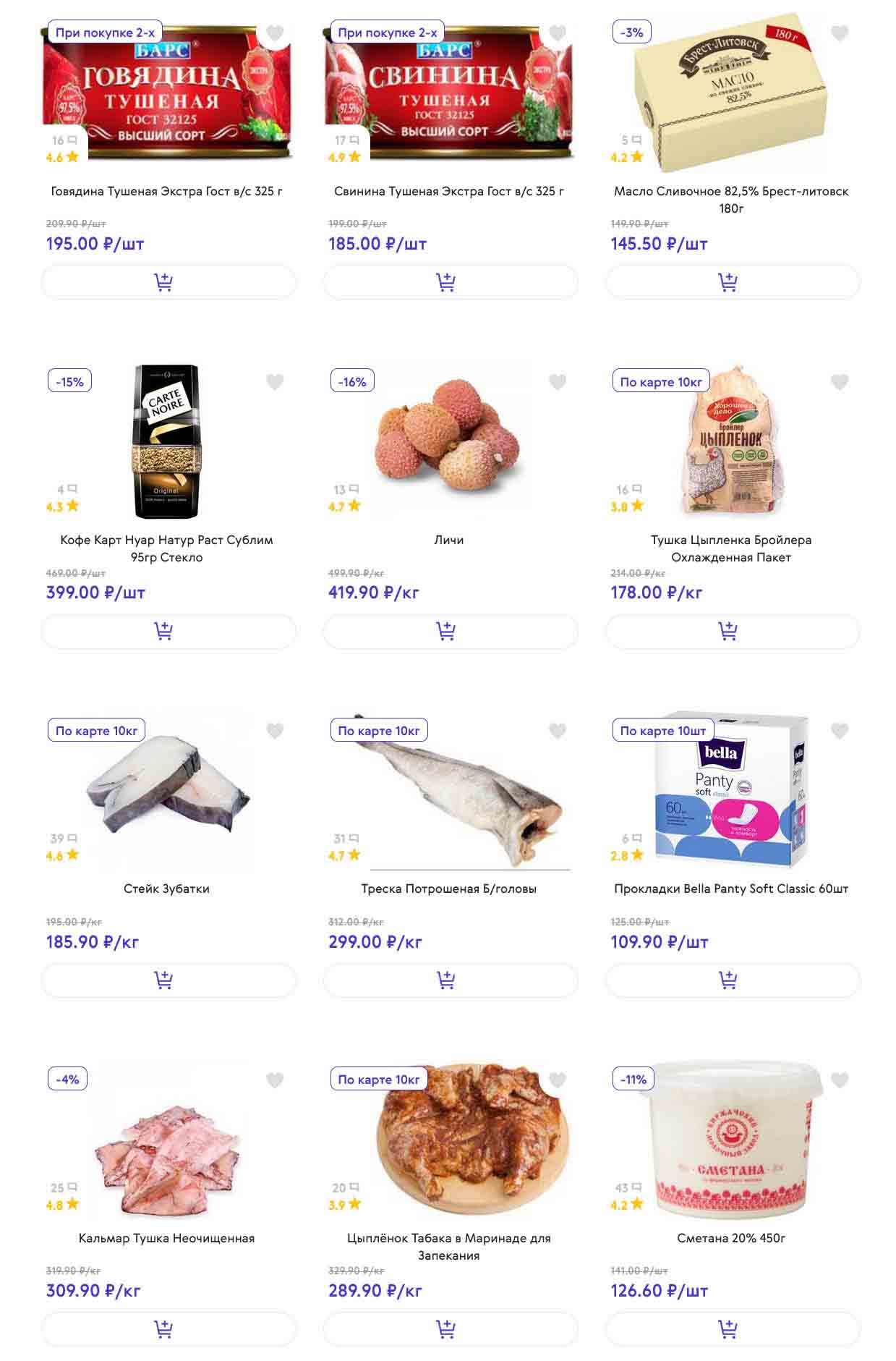896x1361 pixels.
Task: View Цыплёнок Табака в Маринаде product
Action: click(x=449, y=1246)
